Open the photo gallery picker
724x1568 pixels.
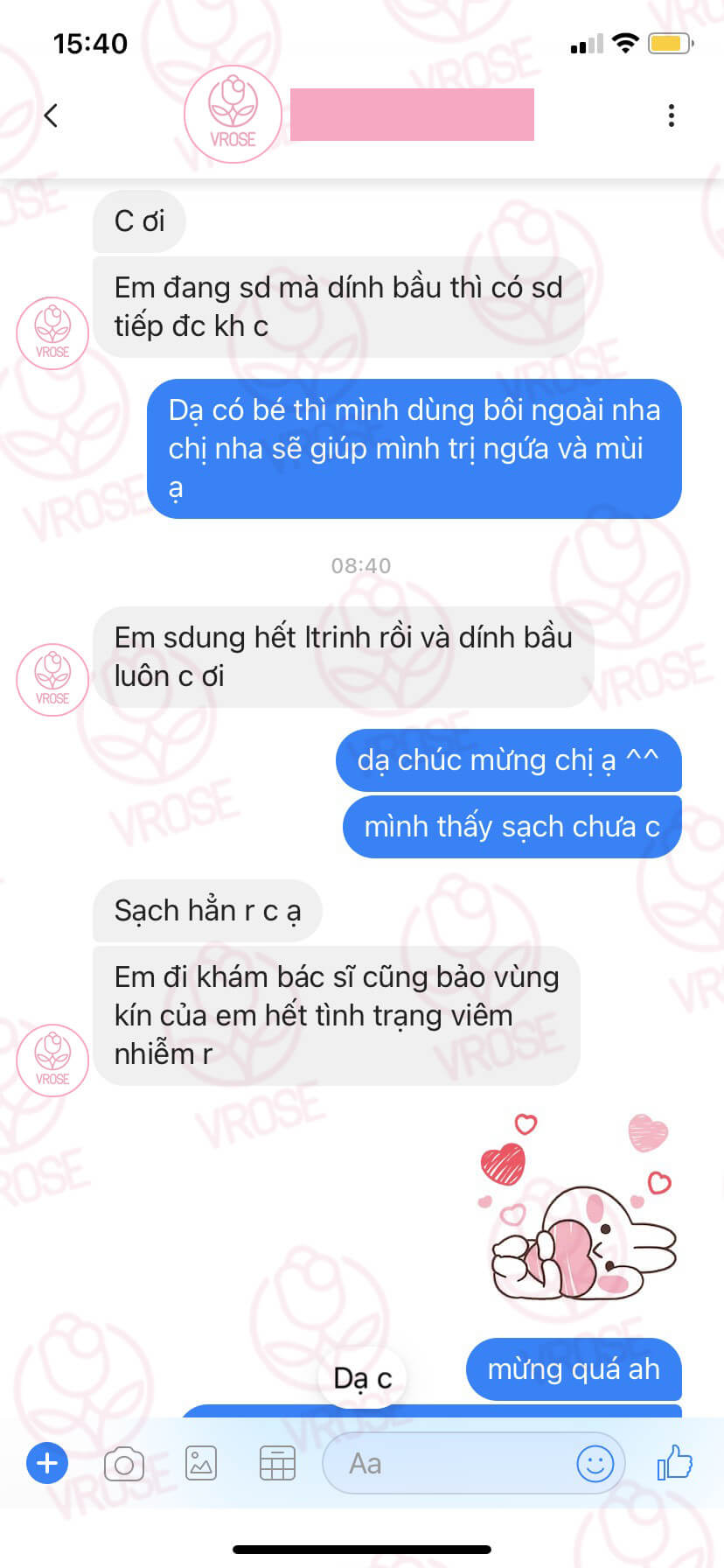[201, 1463]
